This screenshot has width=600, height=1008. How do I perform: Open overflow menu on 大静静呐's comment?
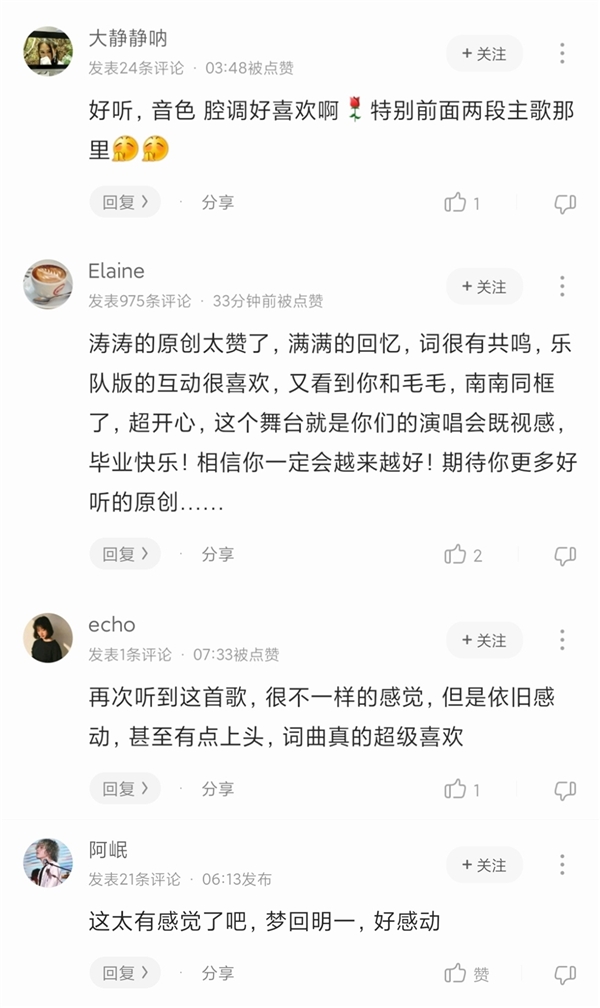click(563, 54)
